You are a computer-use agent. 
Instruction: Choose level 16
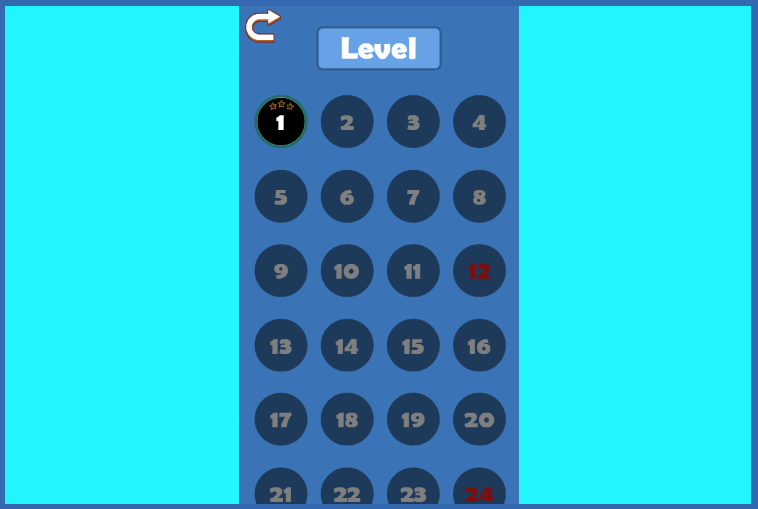click(x=479, y=345)
